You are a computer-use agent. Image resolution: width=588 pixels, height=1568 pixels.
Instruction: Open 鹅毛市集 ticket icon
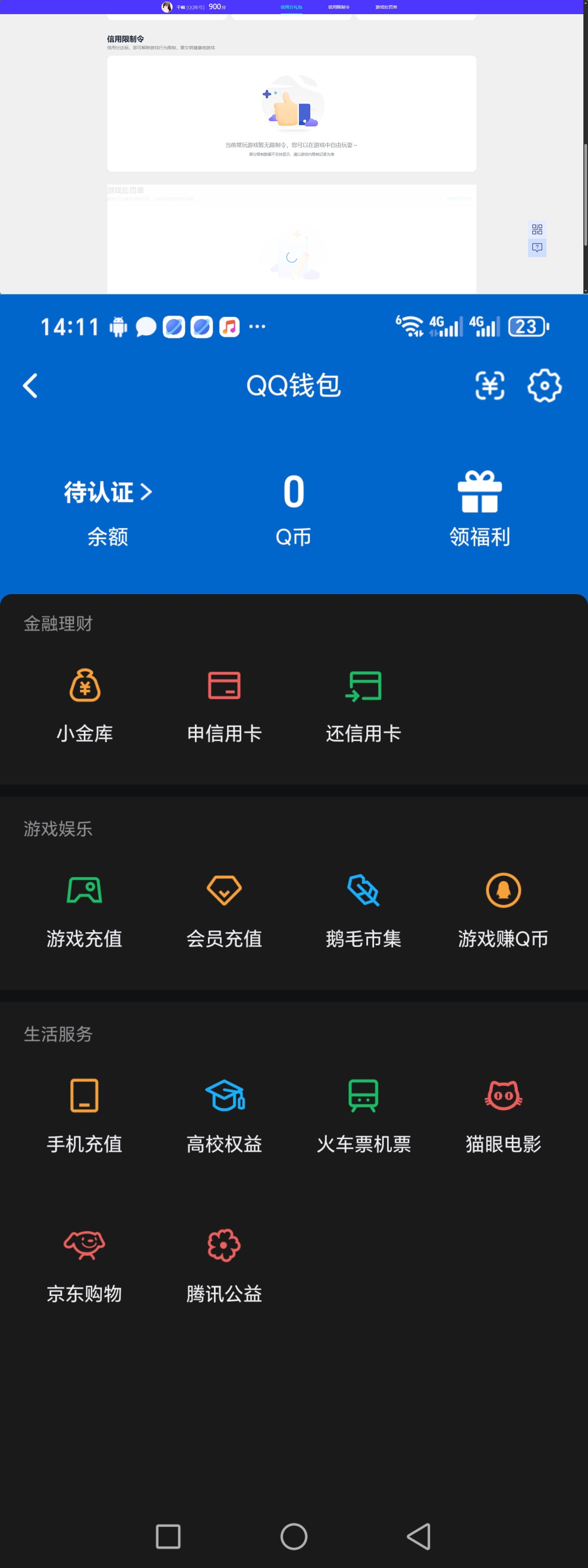tap(364, 890)
